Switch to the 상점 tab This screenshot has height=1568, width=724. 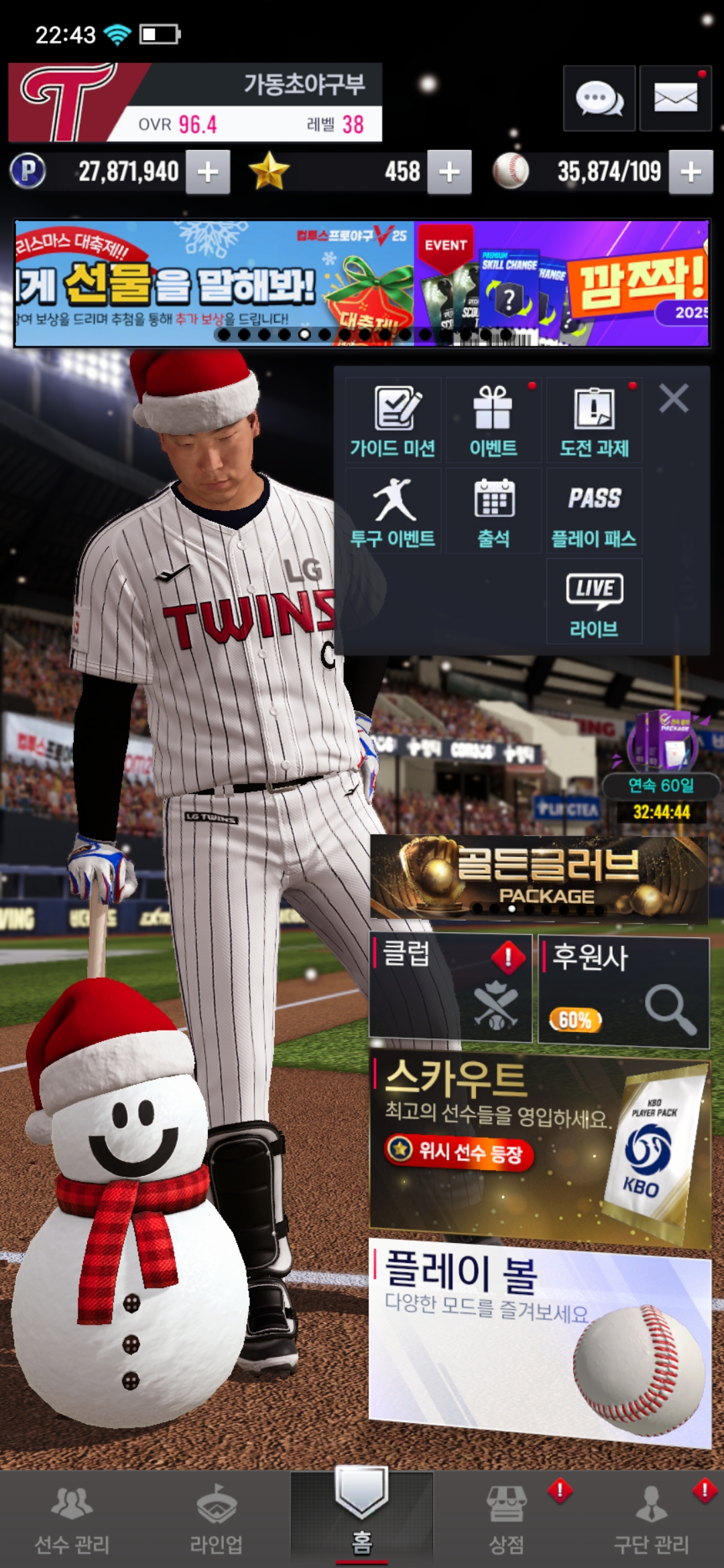click(x=507, y=1520)
